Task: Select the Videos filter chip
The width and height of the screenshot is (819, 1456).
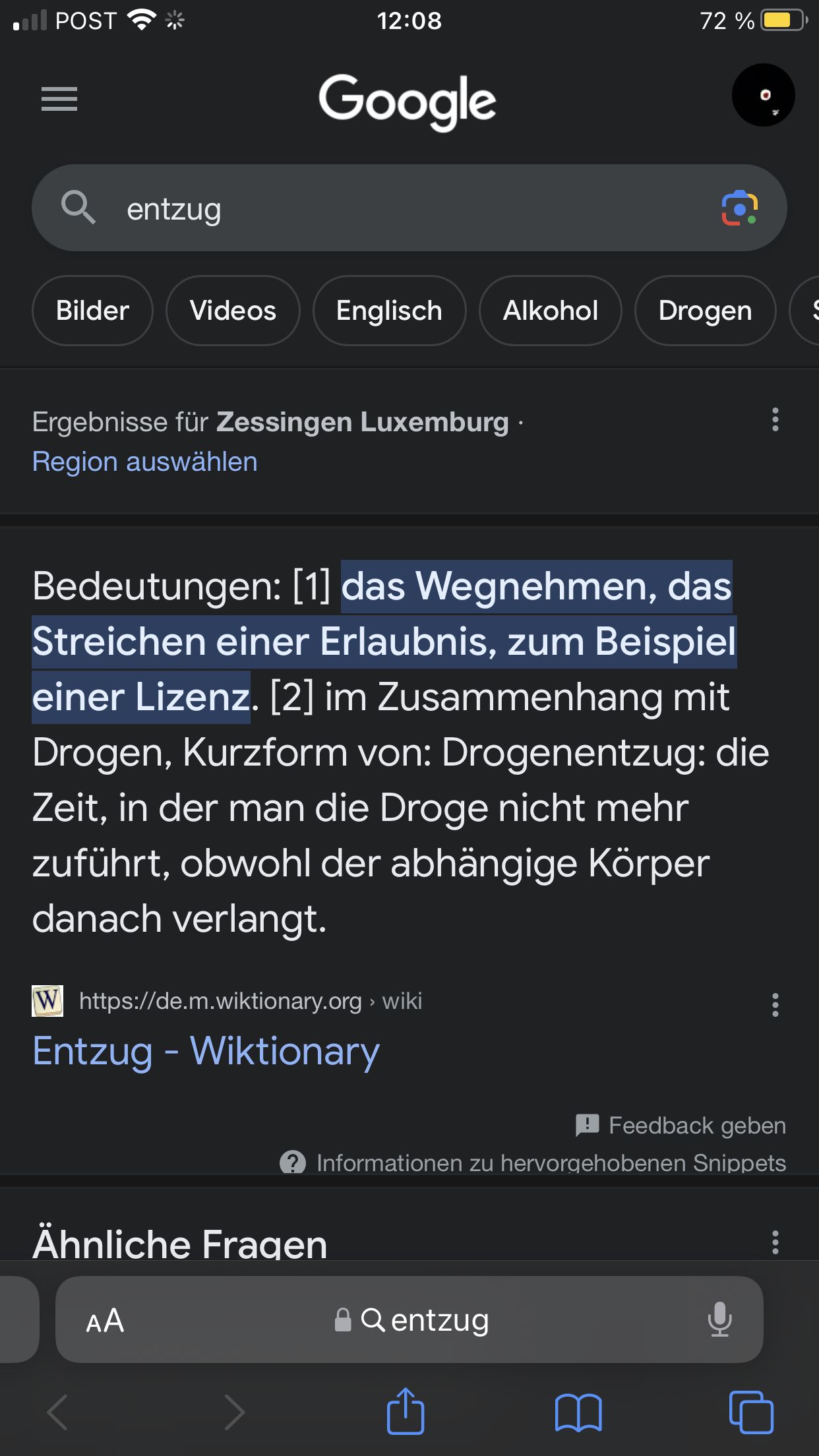Action: (233, 311)
